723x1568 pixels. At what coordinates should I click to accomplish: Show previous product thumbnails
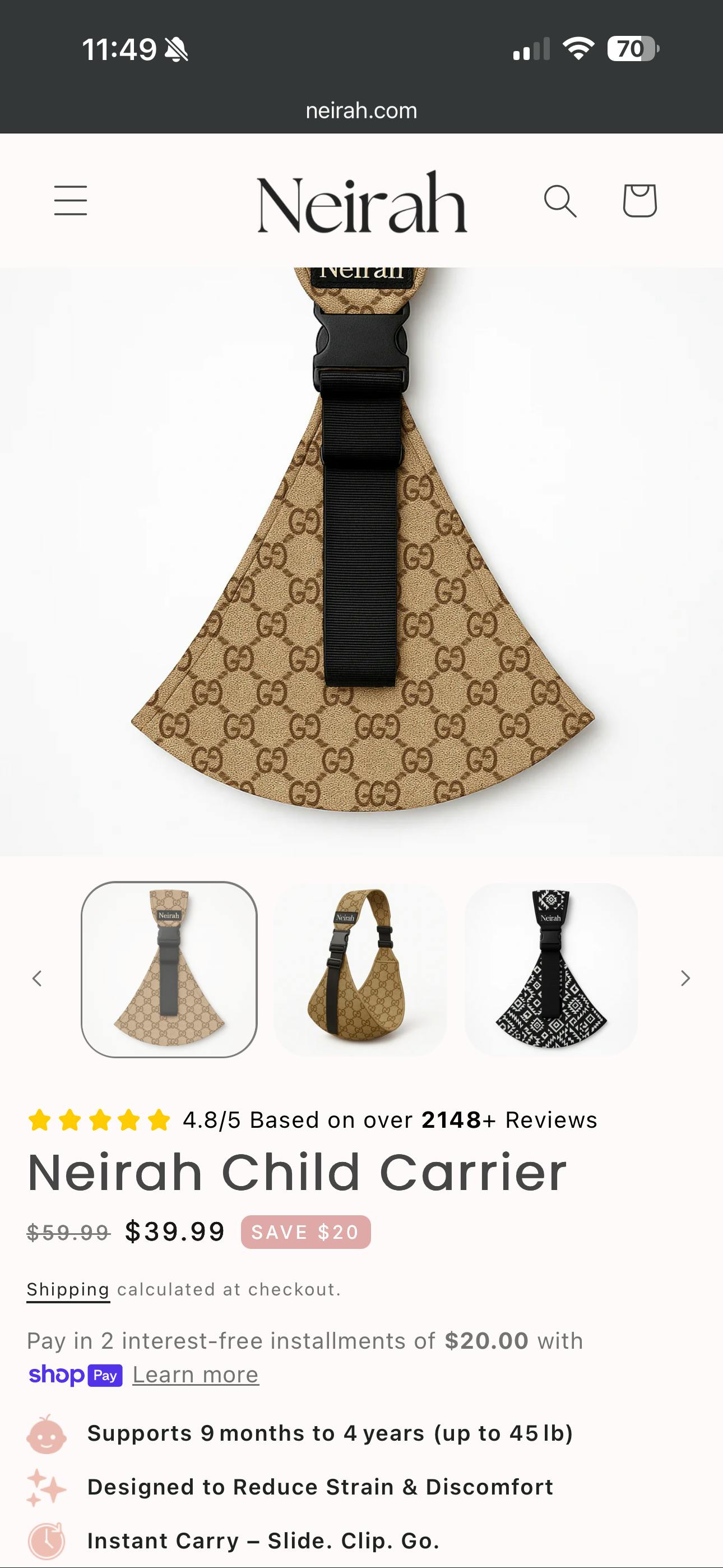pos(37,978)
